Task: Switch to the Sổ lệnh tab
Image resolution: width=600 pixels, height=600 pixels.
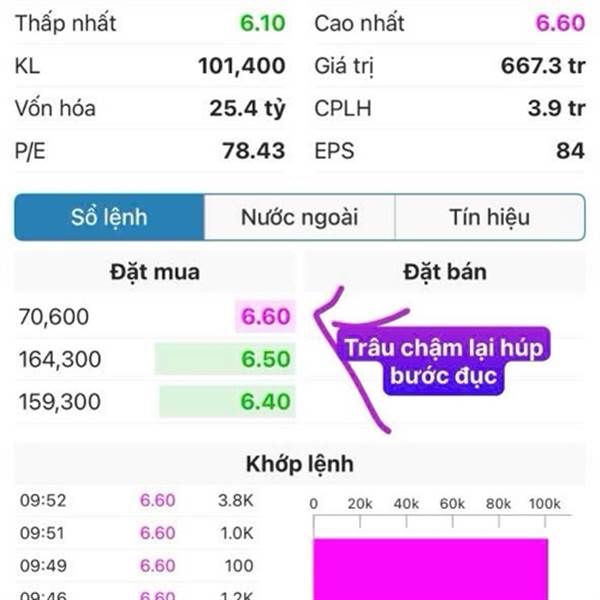Action: coord(109,218)
